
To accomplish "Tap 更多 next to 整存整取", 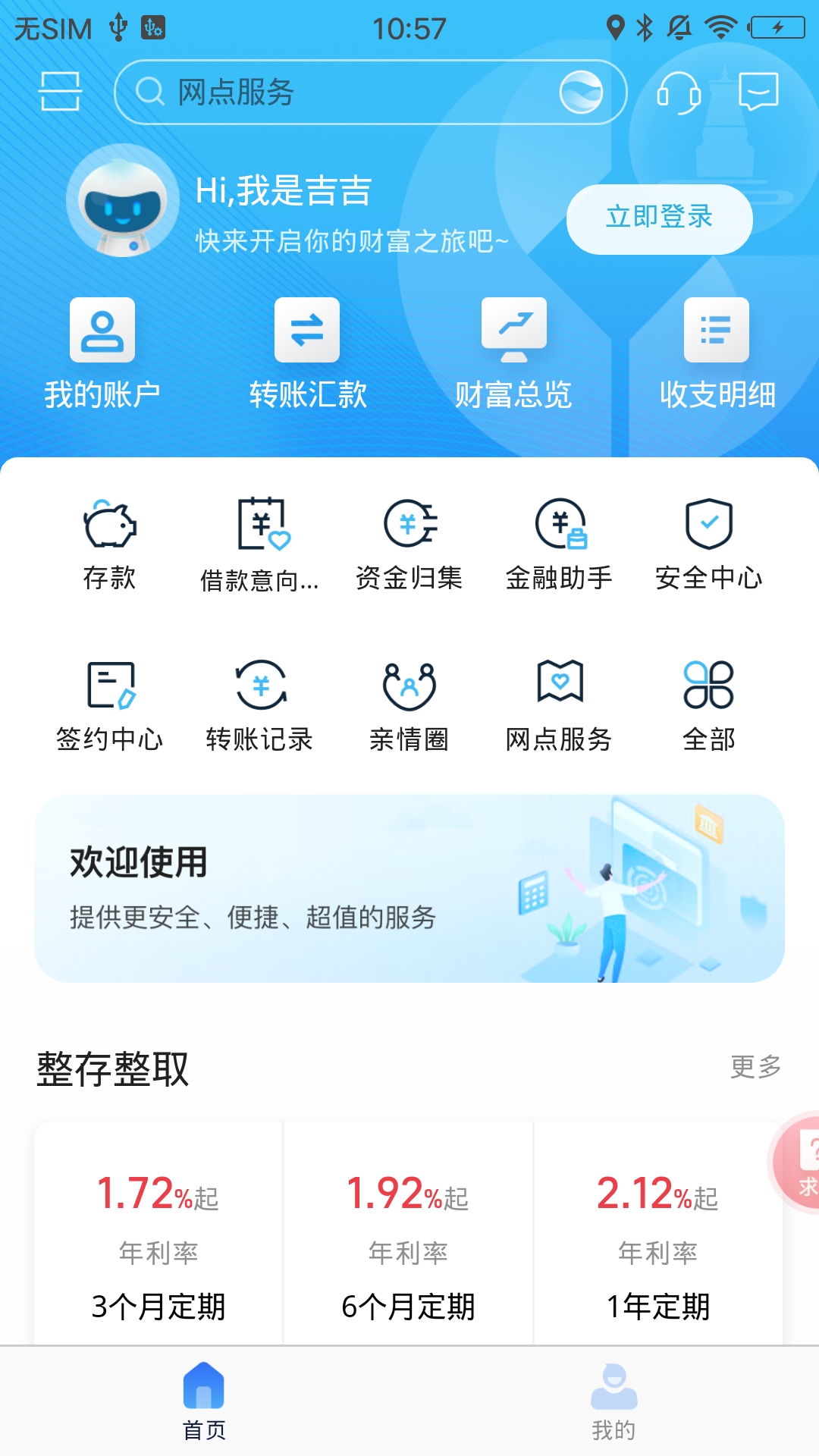I will [755, 1067].
